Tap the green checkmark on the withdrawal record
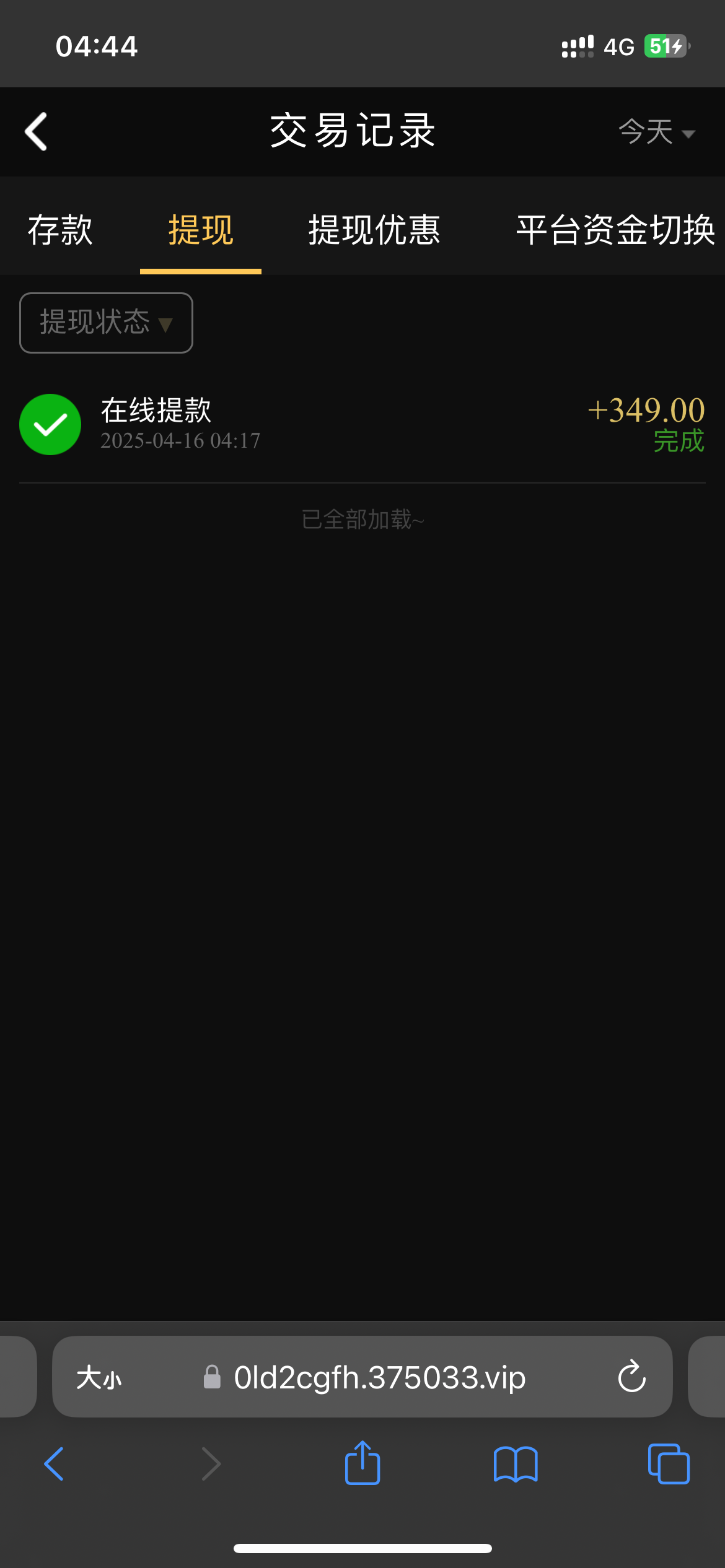The width and height of the screenshot is (725, 1568). tap(50, 424)
